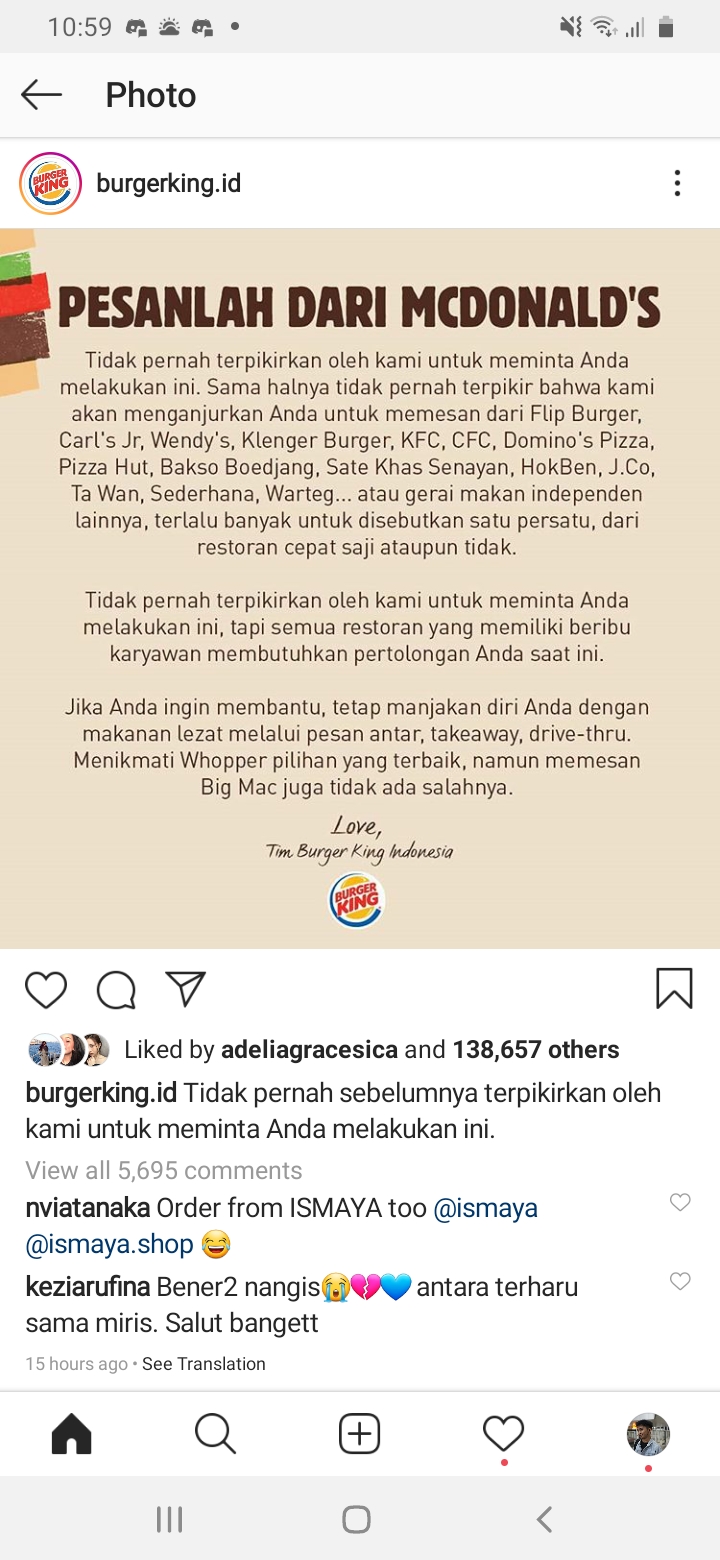Viewport: 720px width, 1560px height.
Task: Open the list of 138,657 others who liked
Action: [536, 1049]
